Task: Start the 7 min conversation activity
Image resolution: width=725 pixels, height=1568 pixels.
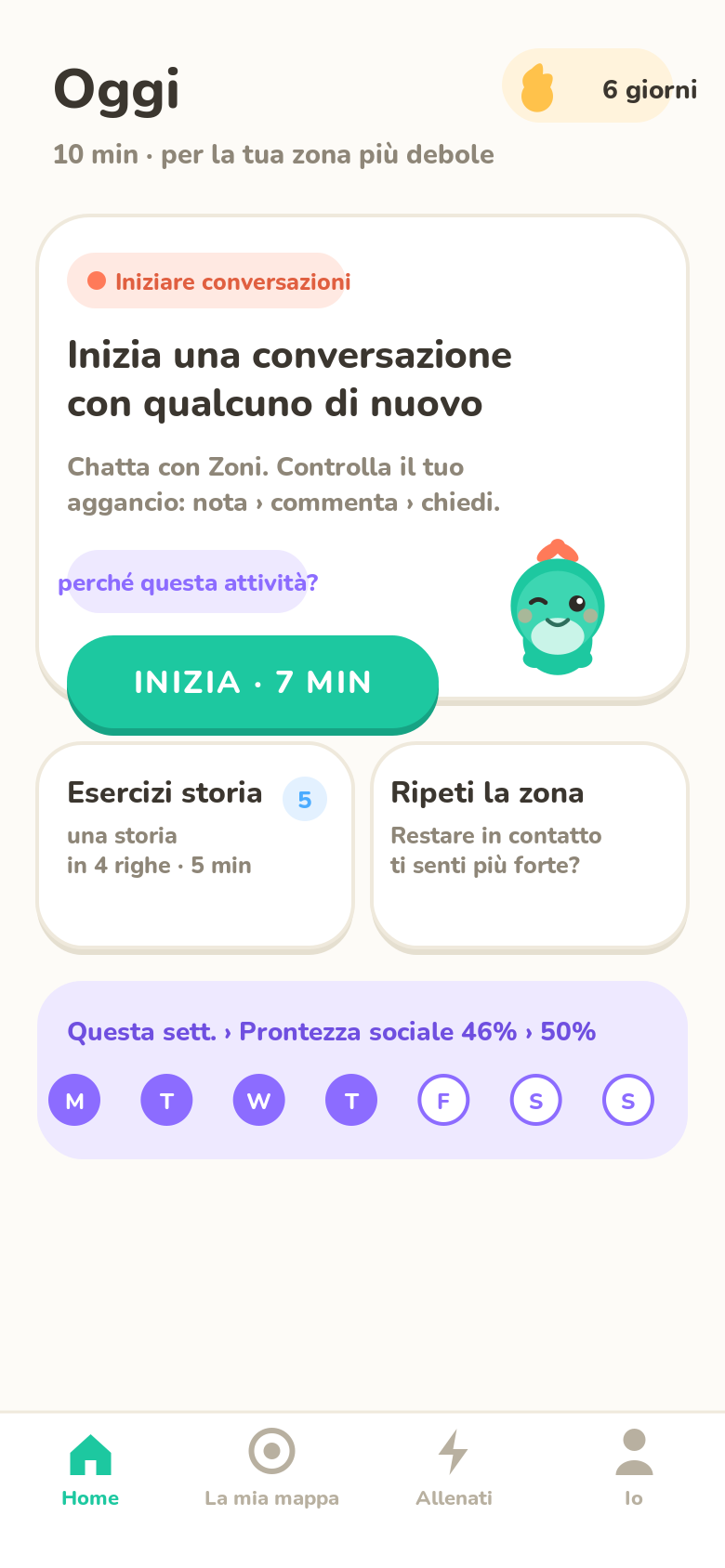Action: (x=253, y=683)
